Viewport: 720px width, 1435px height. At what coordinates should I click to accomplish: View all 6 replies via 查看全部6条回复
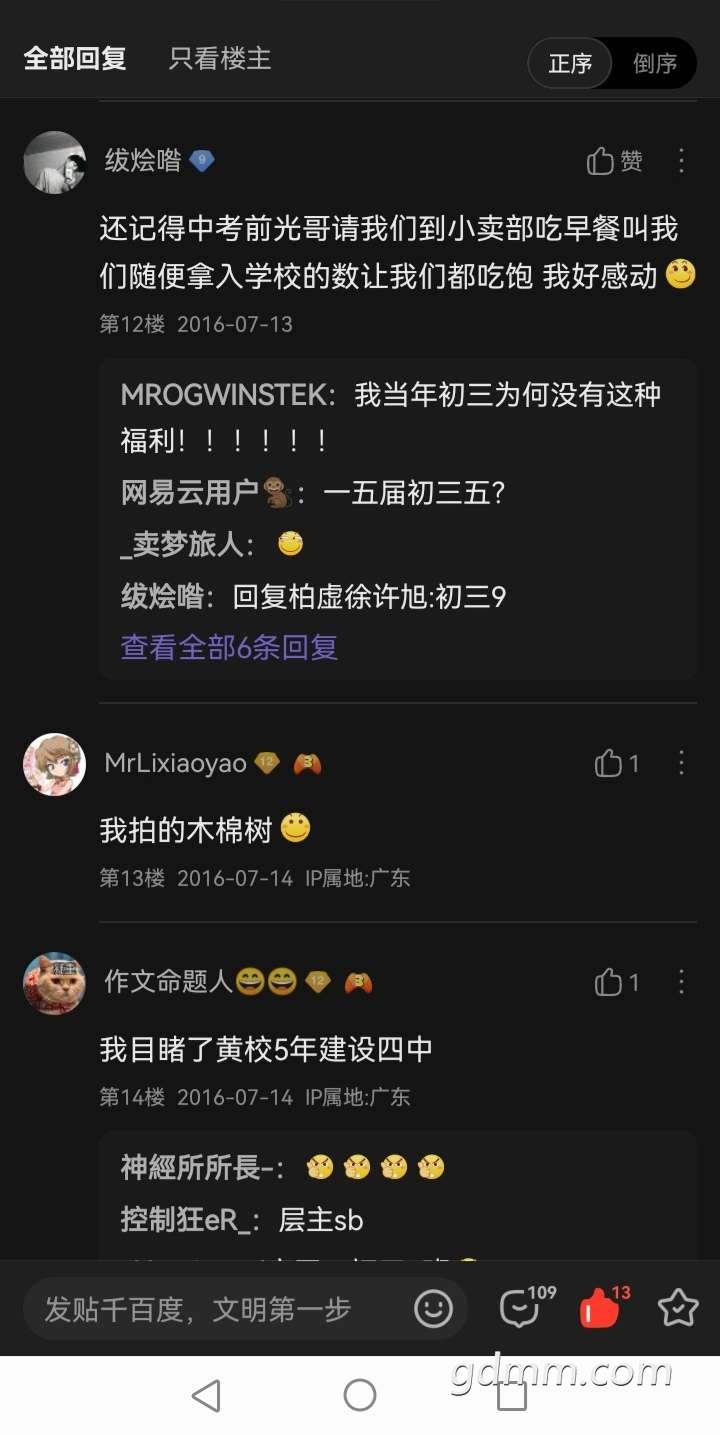[229, 647]
